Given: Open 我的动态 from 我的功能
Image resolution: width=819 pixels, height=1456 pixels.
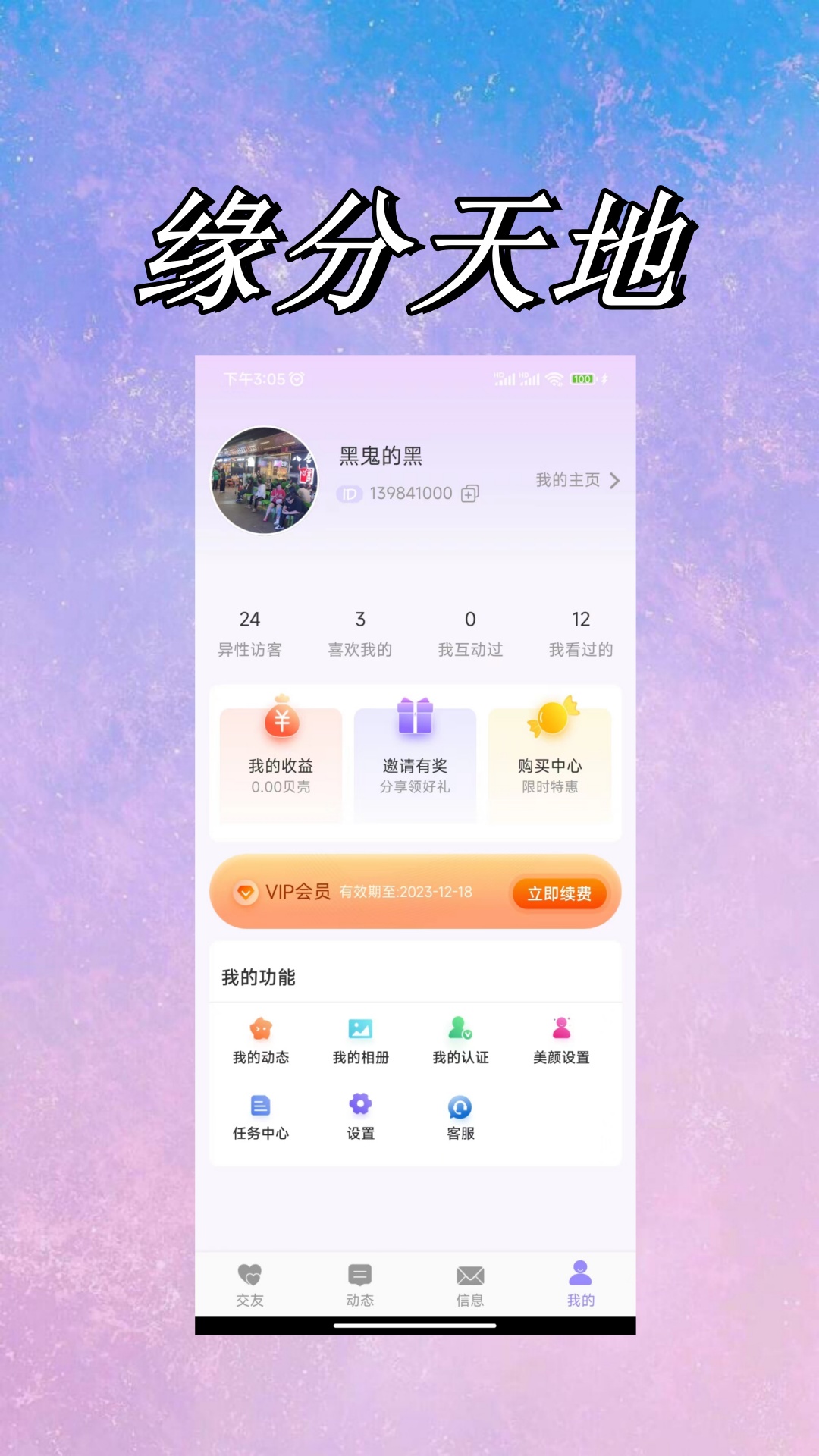Looking at the screenshot, I should click(262, 1030).
